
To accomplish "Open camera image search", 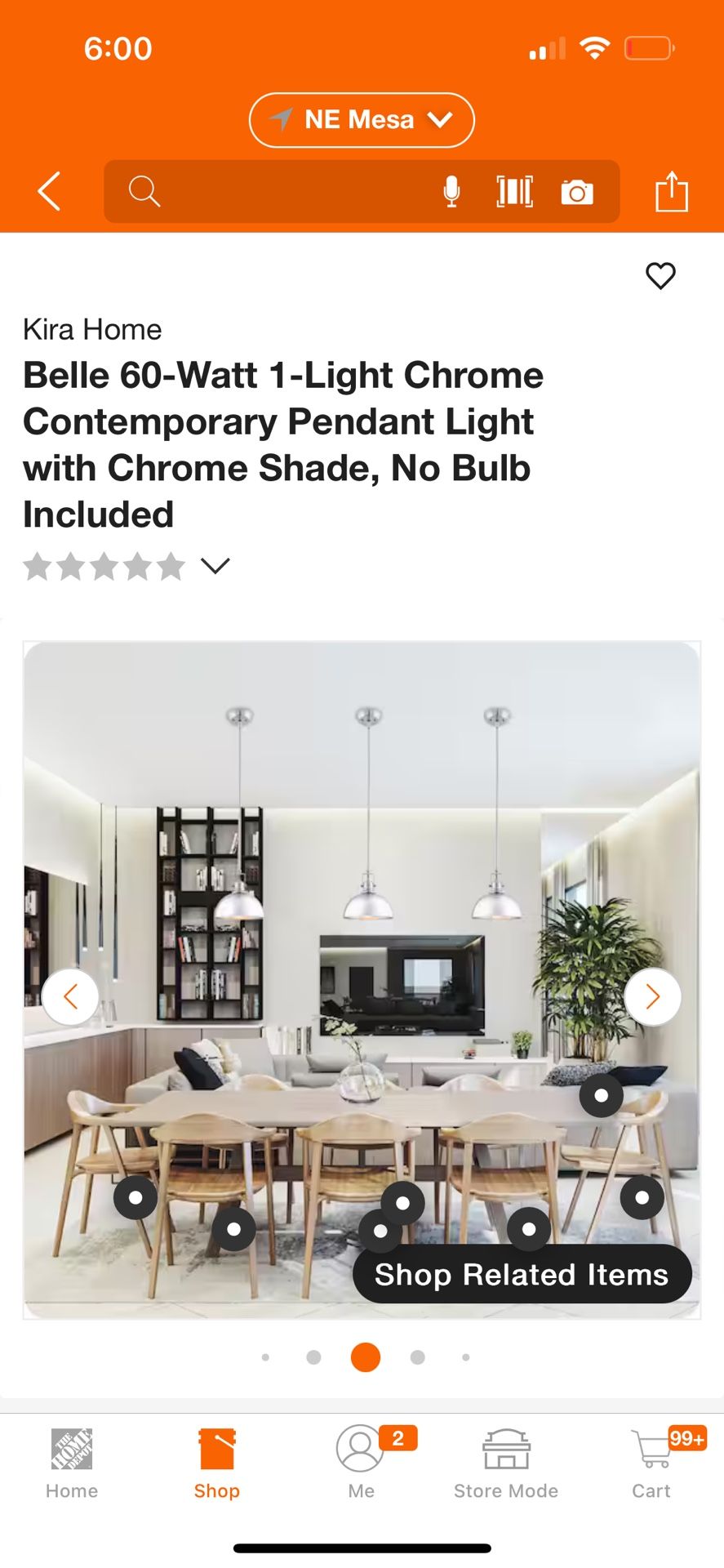I will click(577, 193).
